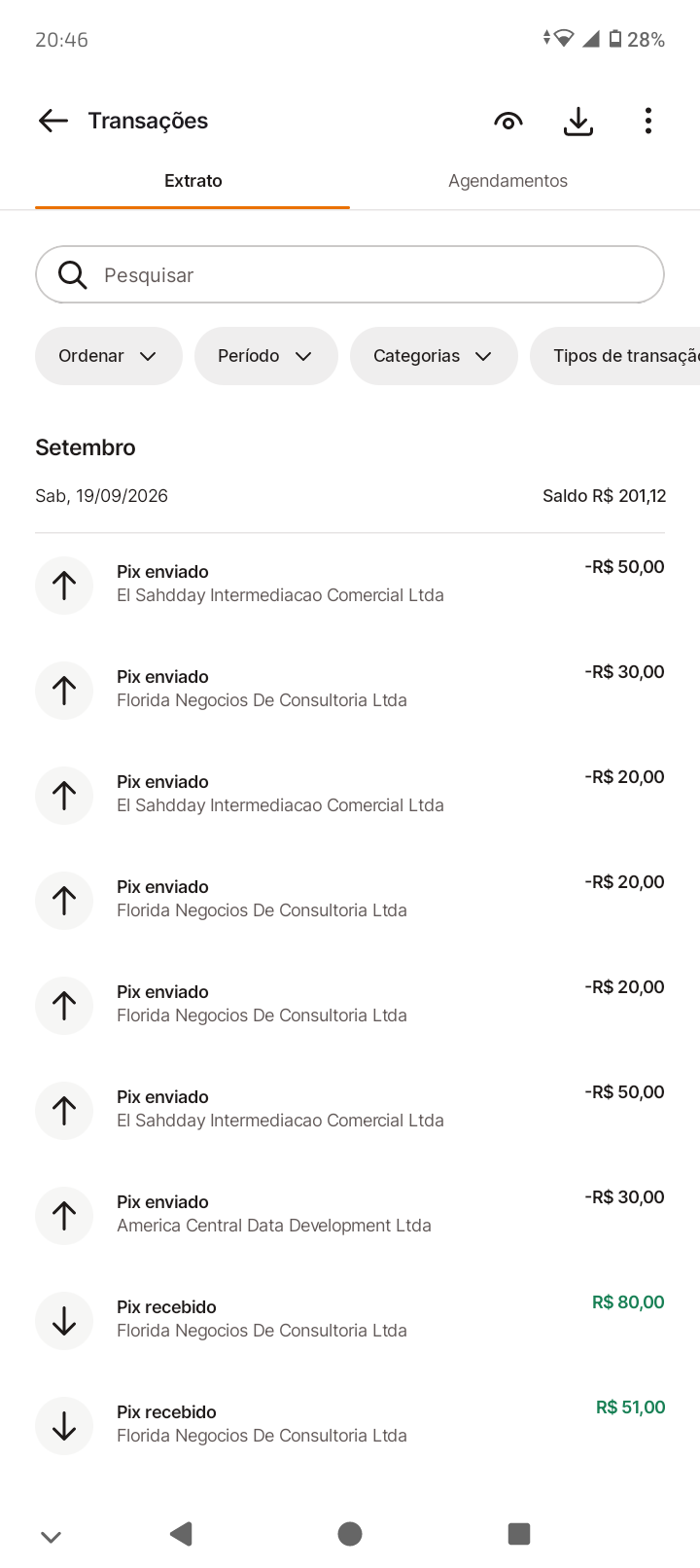Image resolution: width=700 pixels, height=1568 pixels.
Task: Go back from Transações screen
Action: pos(53,121)
